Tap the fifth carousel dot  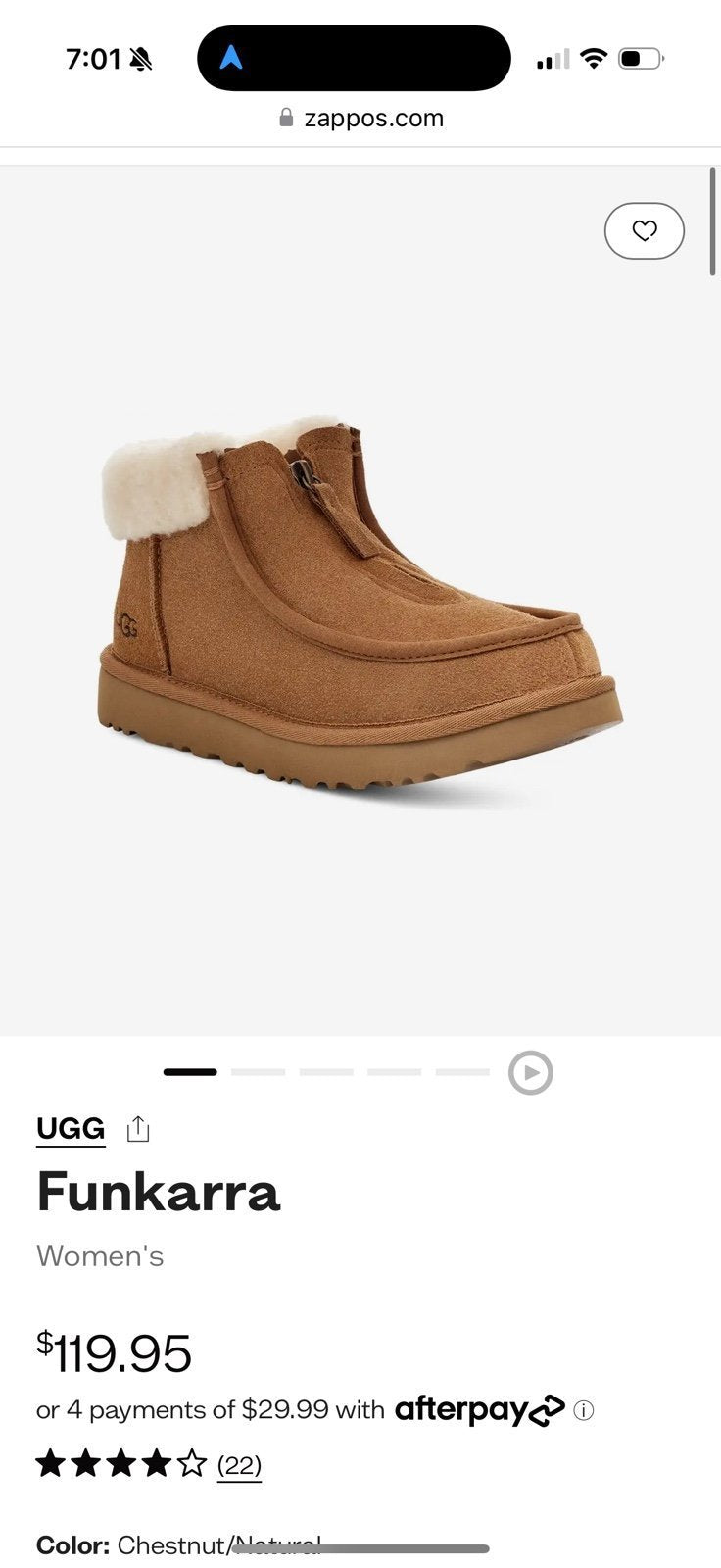(x=461, y=1071)
